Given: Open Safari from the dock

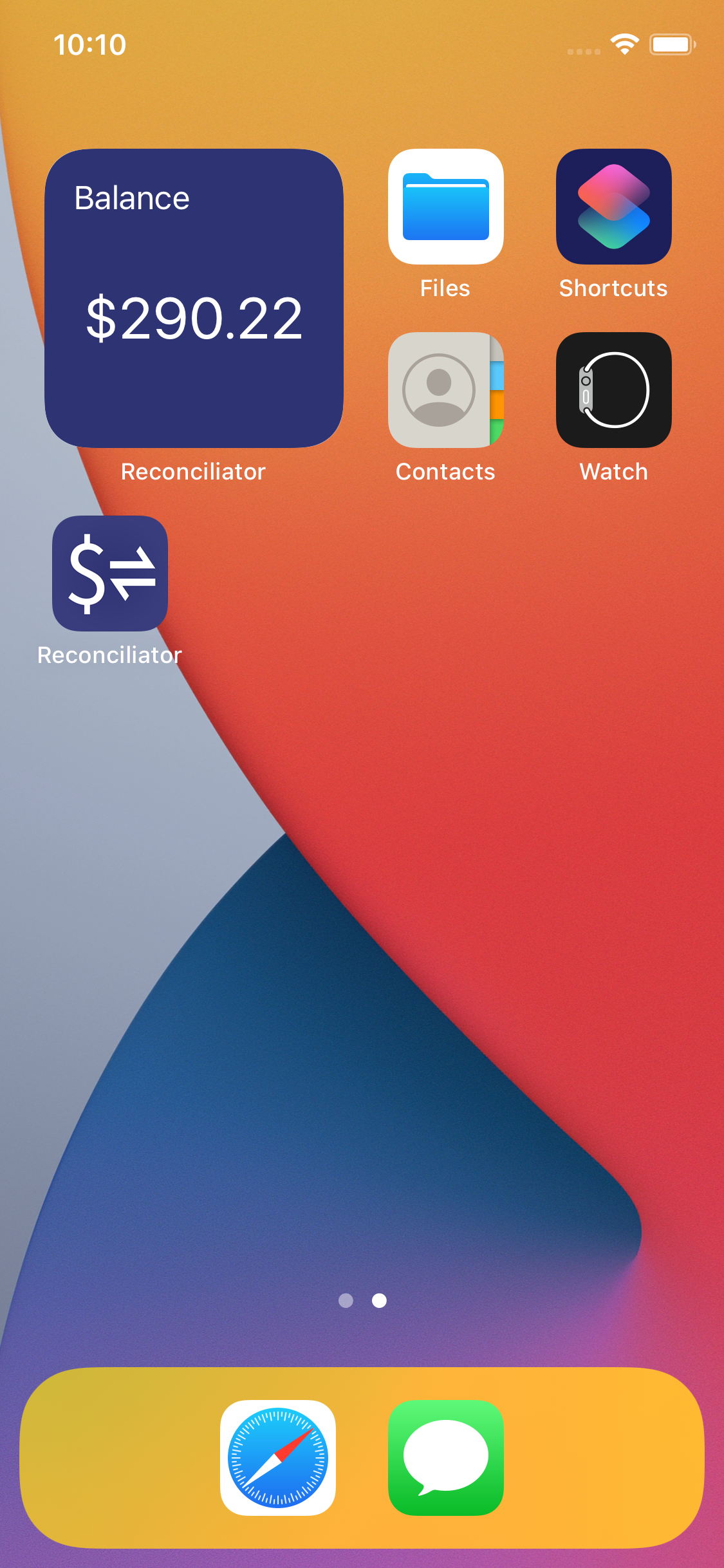Looking at the screenshot, I should [x=278, y=1457].
